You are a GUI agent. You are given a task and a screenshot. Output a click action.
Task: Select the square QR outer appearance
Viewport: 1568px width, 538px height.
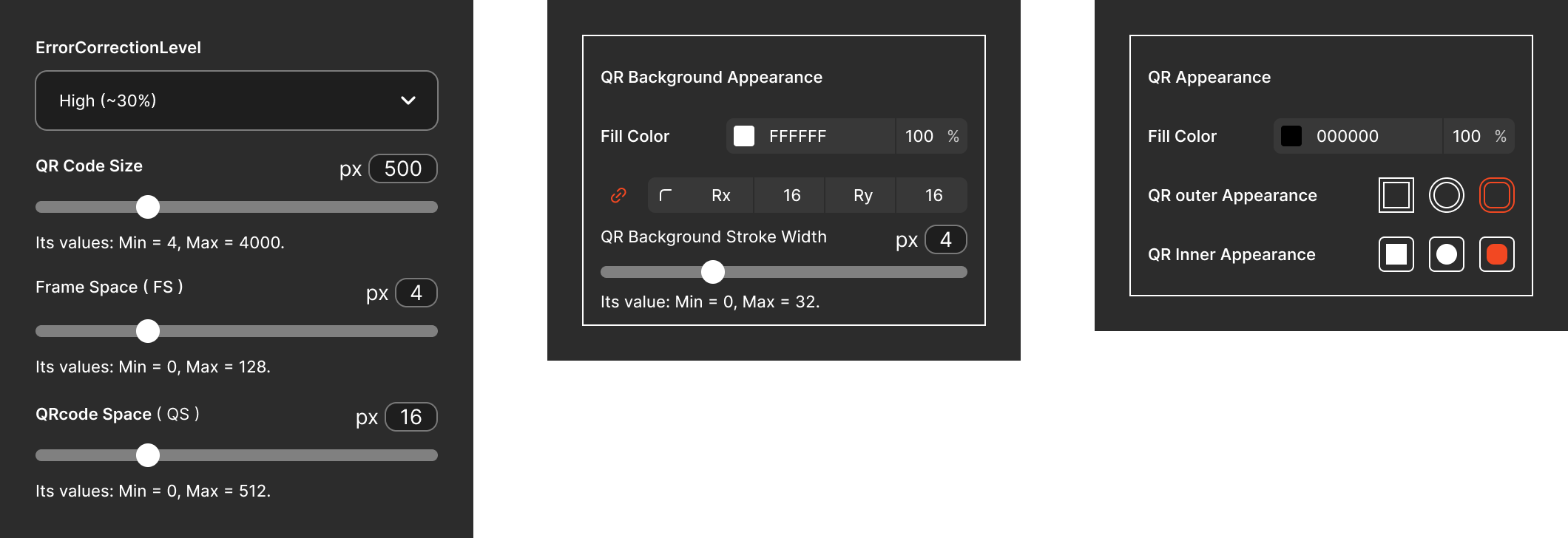pyautogui.click(x=1396, y=195)
